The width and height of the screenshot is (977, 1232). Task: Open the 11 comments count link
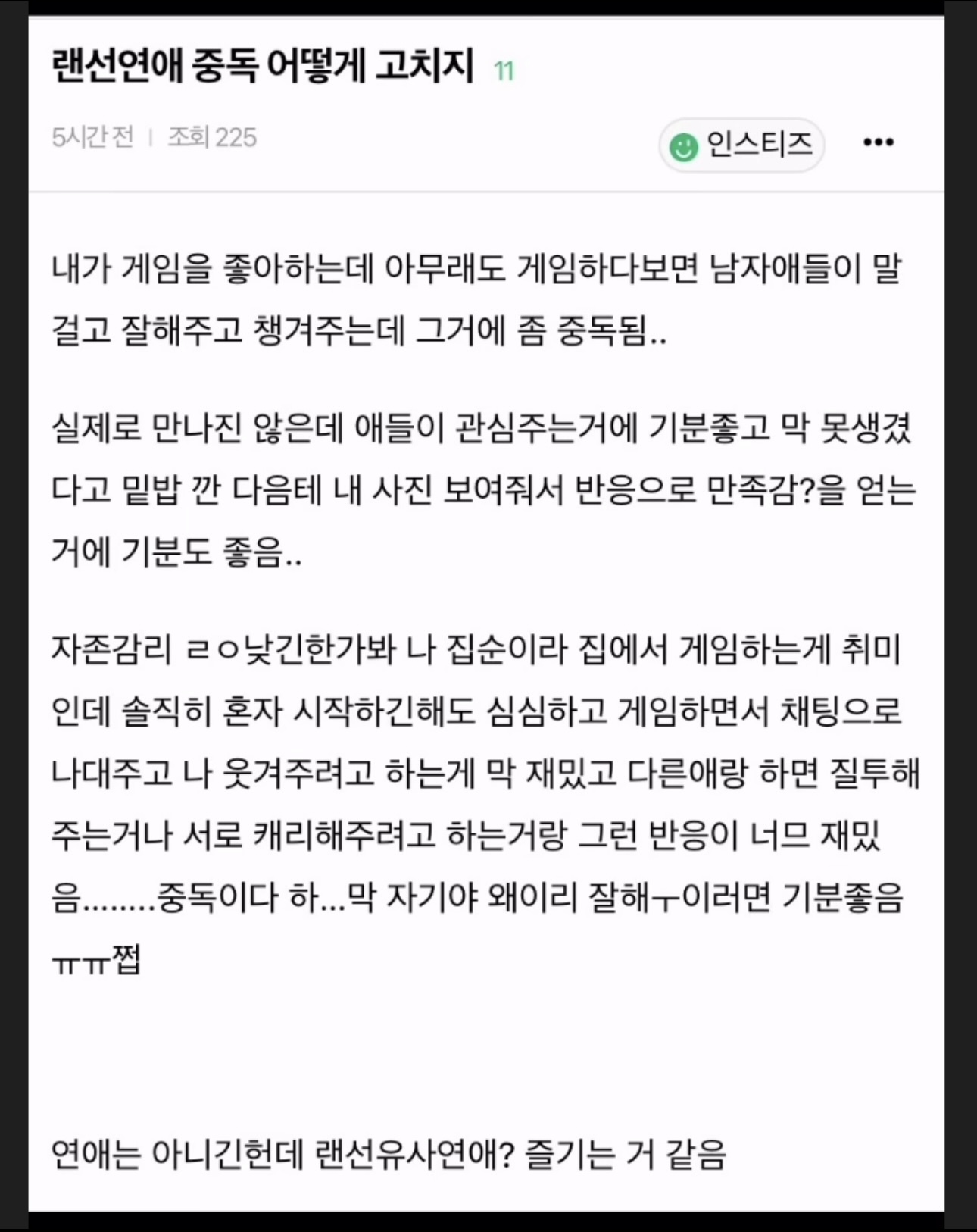click(x=504, y=71)
